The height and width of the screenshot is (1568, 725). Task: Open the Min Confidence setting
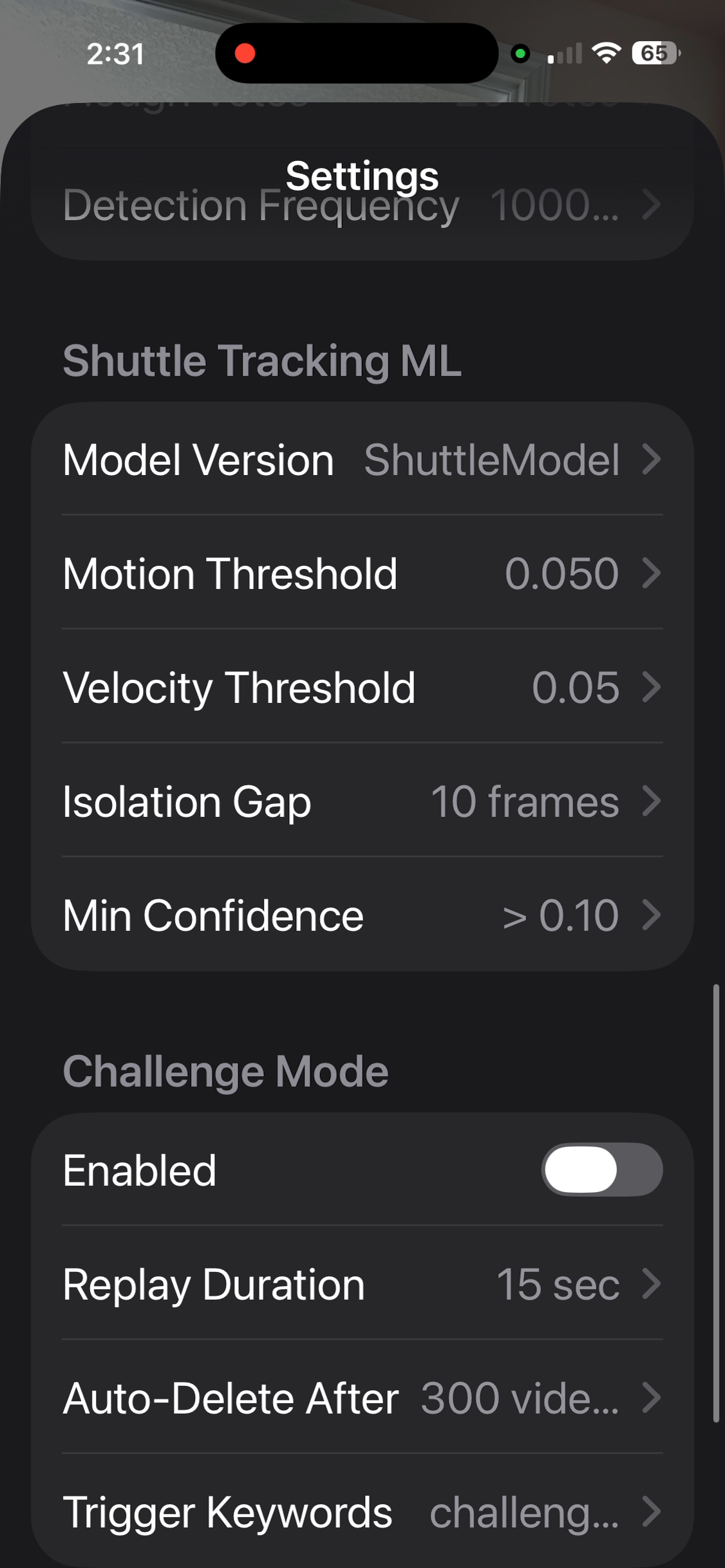pyautogui.click(x=362, y=914)
